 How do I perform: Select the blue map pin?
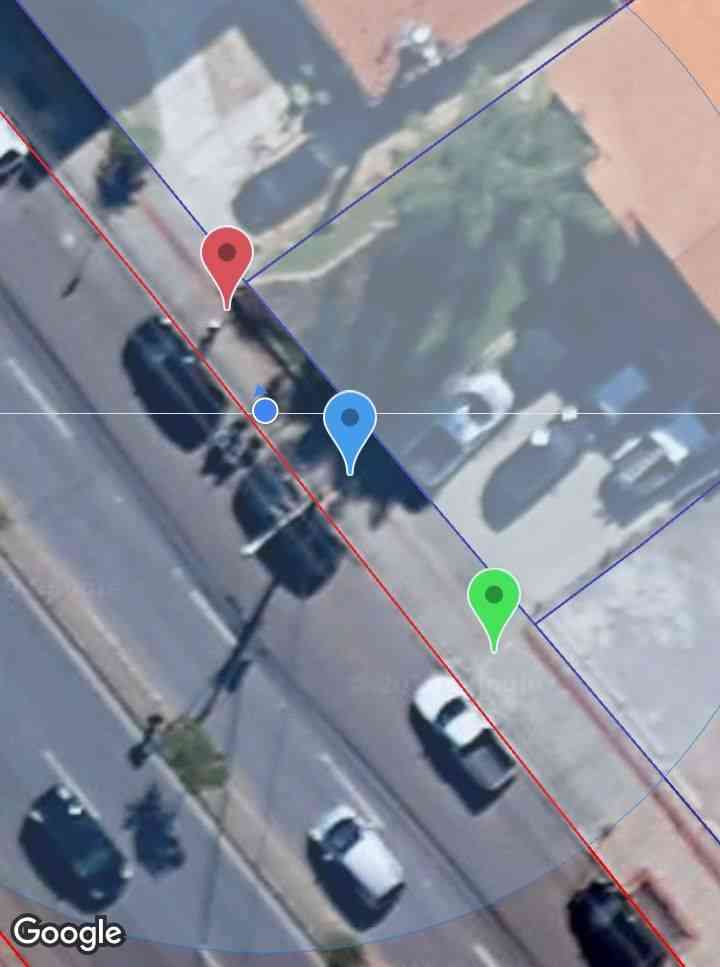(350, 423)
